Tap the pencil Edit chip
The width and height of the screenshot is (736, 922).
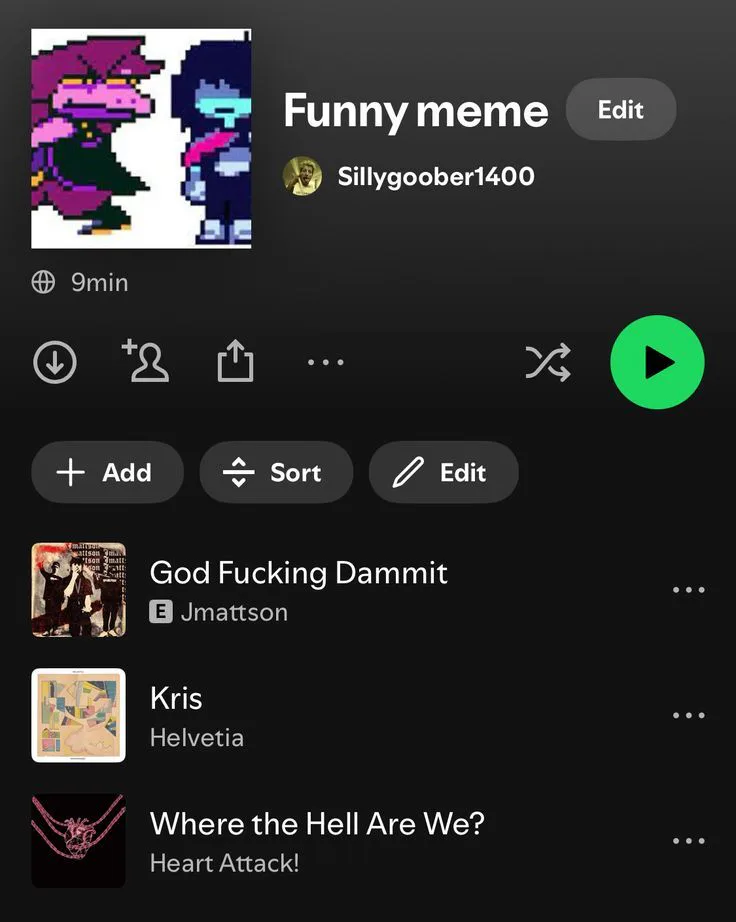[443, 473]
